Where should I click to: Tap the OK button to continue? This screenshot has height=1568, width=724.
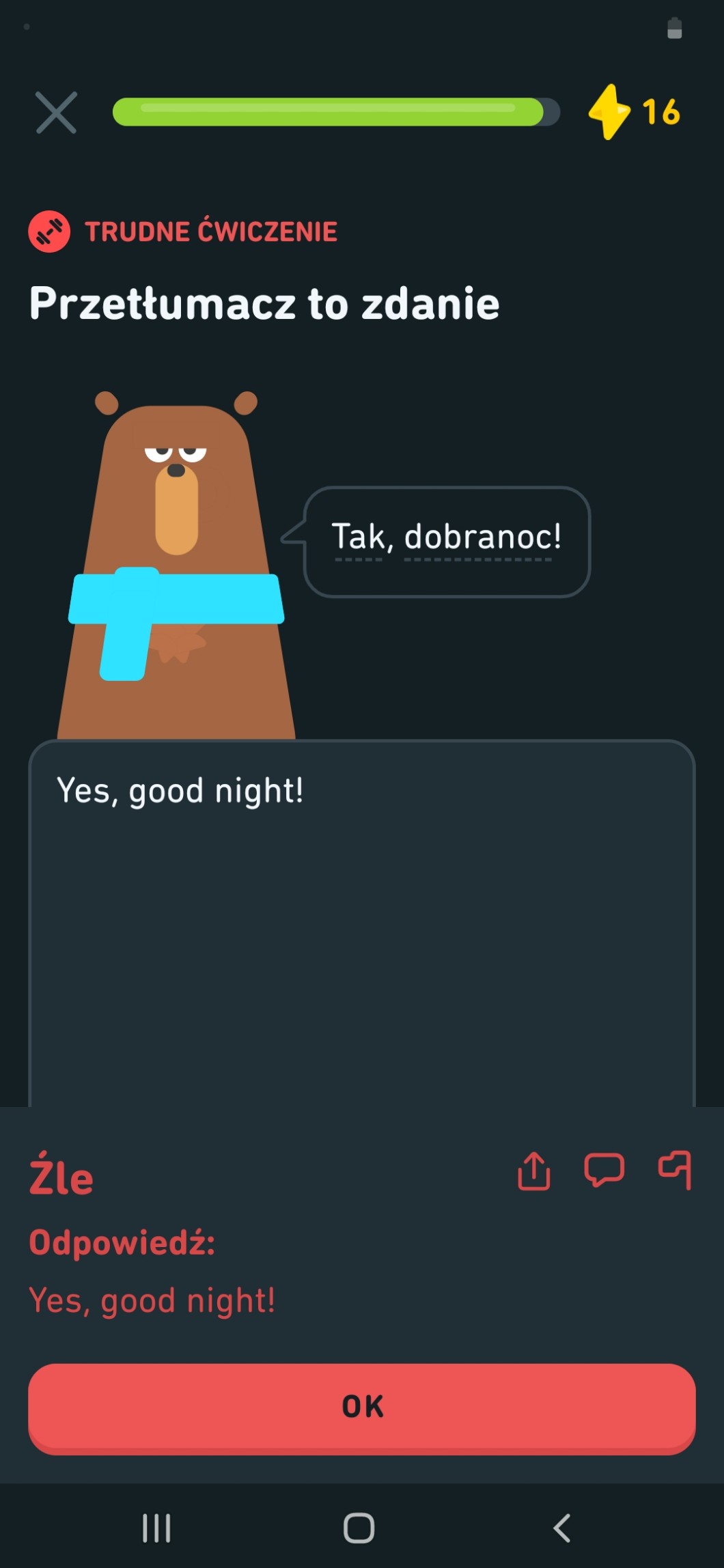click(x=362, y=1408)
